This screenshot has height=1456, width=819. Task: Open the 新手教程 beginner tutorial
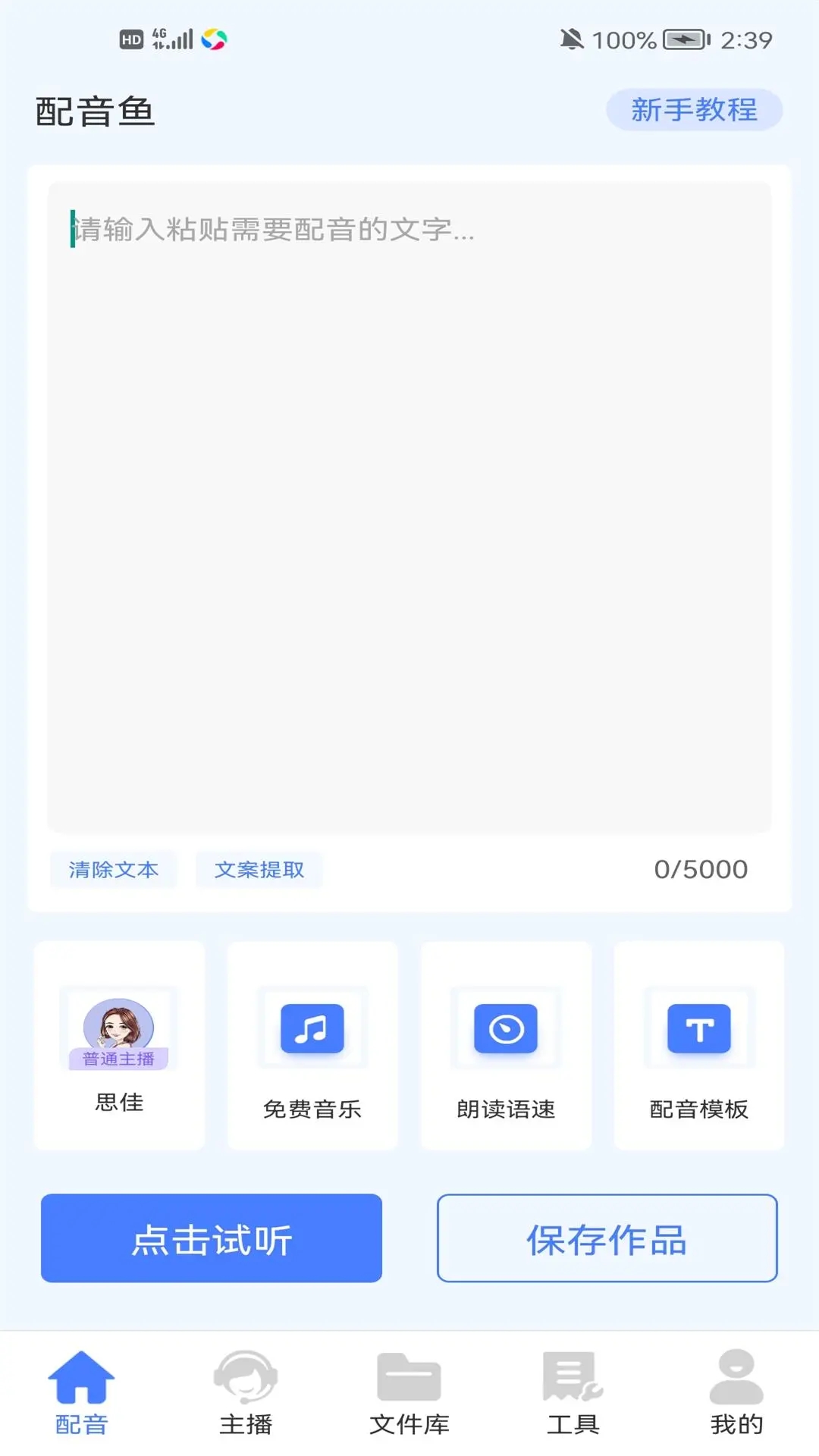click(694, 110)
